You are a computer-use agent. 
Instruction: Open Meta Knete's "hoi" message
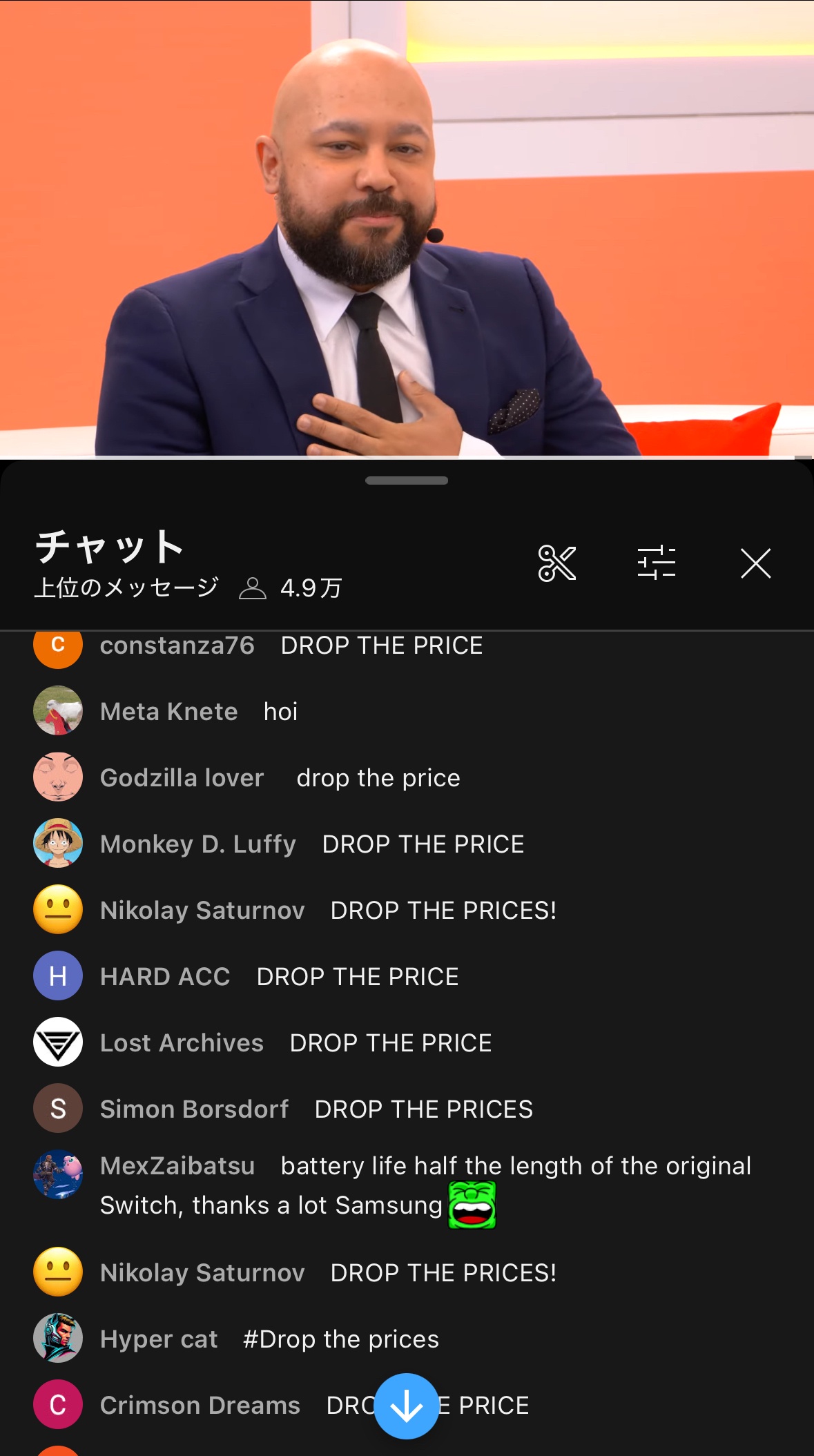[x=280, y=712]
